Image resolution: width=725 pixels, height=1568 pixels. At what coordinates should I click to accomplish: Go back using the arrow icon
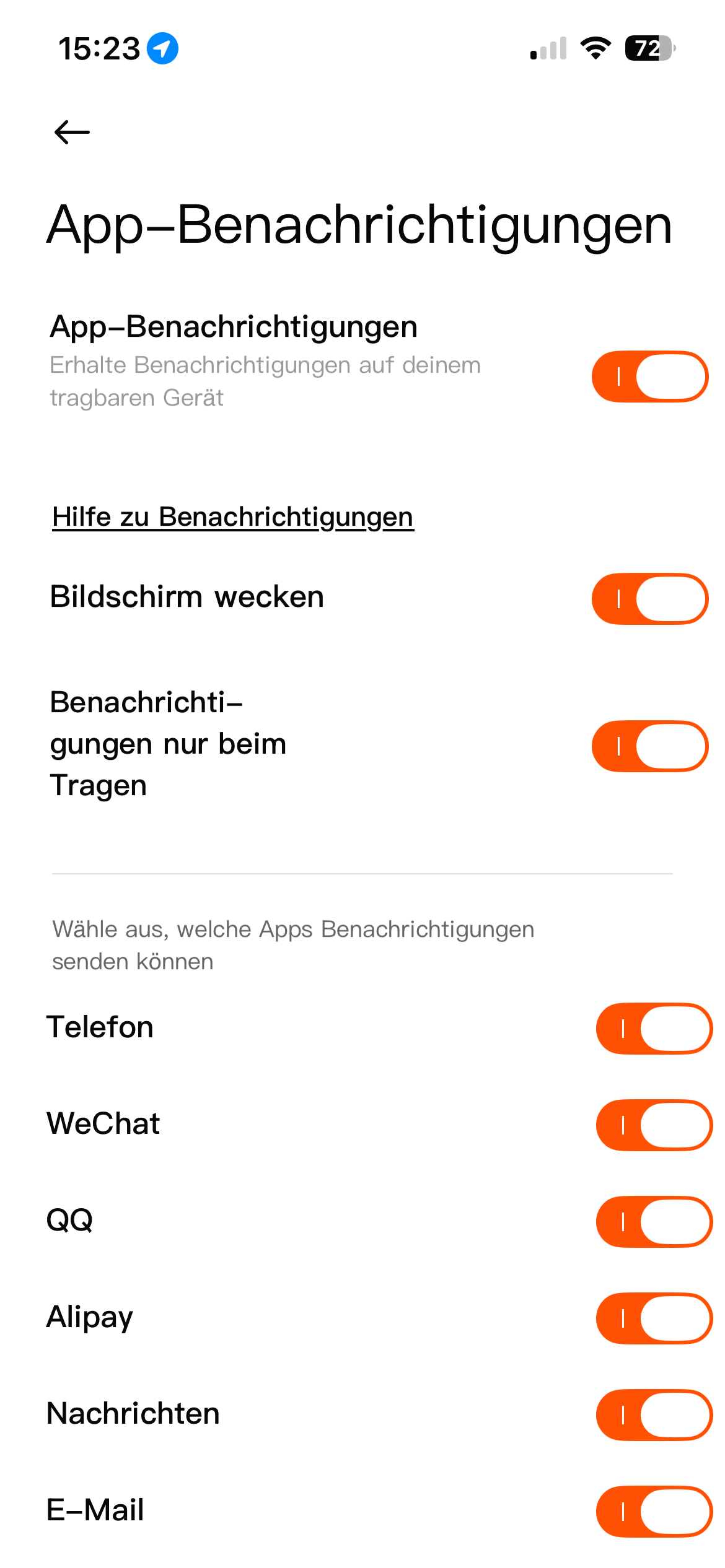coord(72,132)
